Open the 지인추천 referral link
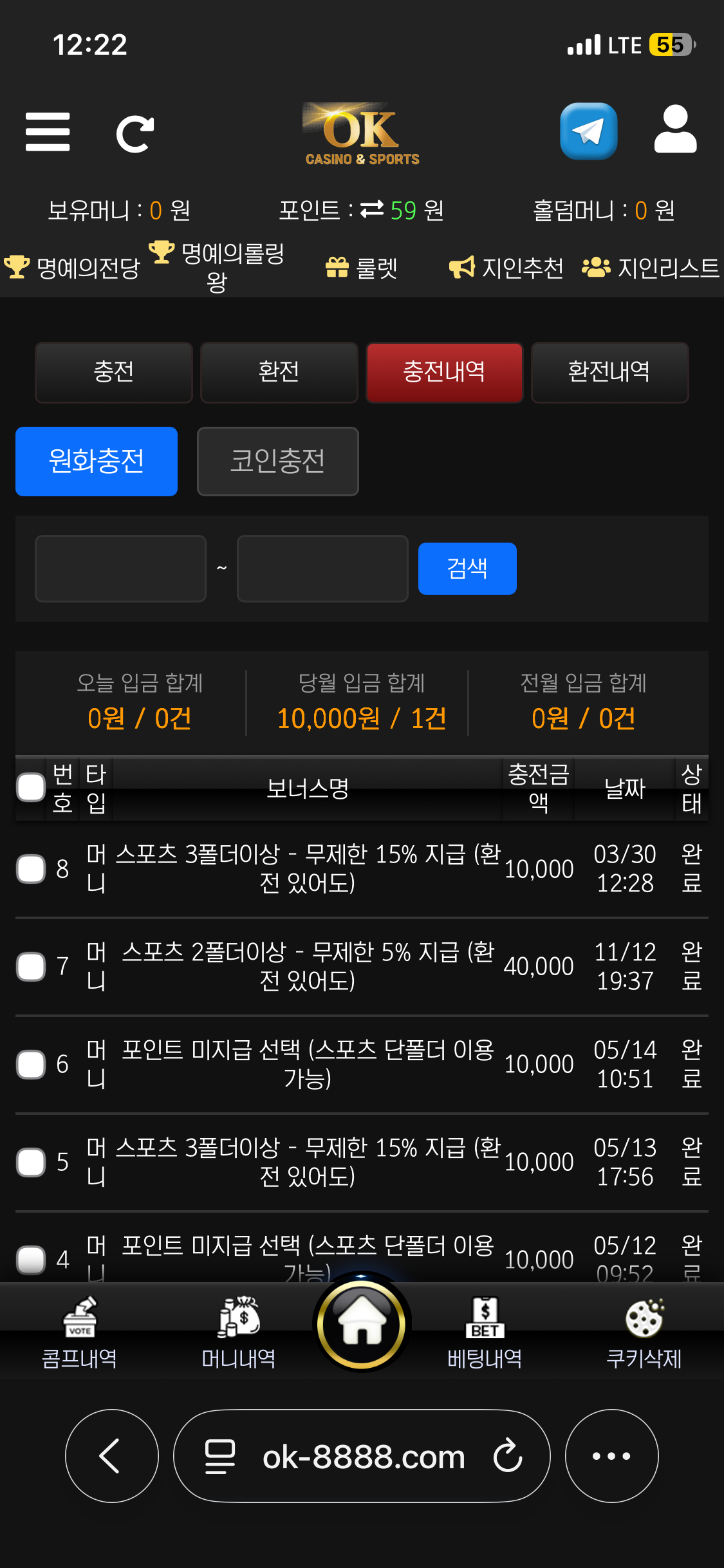Viewport: 724px width, 1568px height. (x=506, y=268)
